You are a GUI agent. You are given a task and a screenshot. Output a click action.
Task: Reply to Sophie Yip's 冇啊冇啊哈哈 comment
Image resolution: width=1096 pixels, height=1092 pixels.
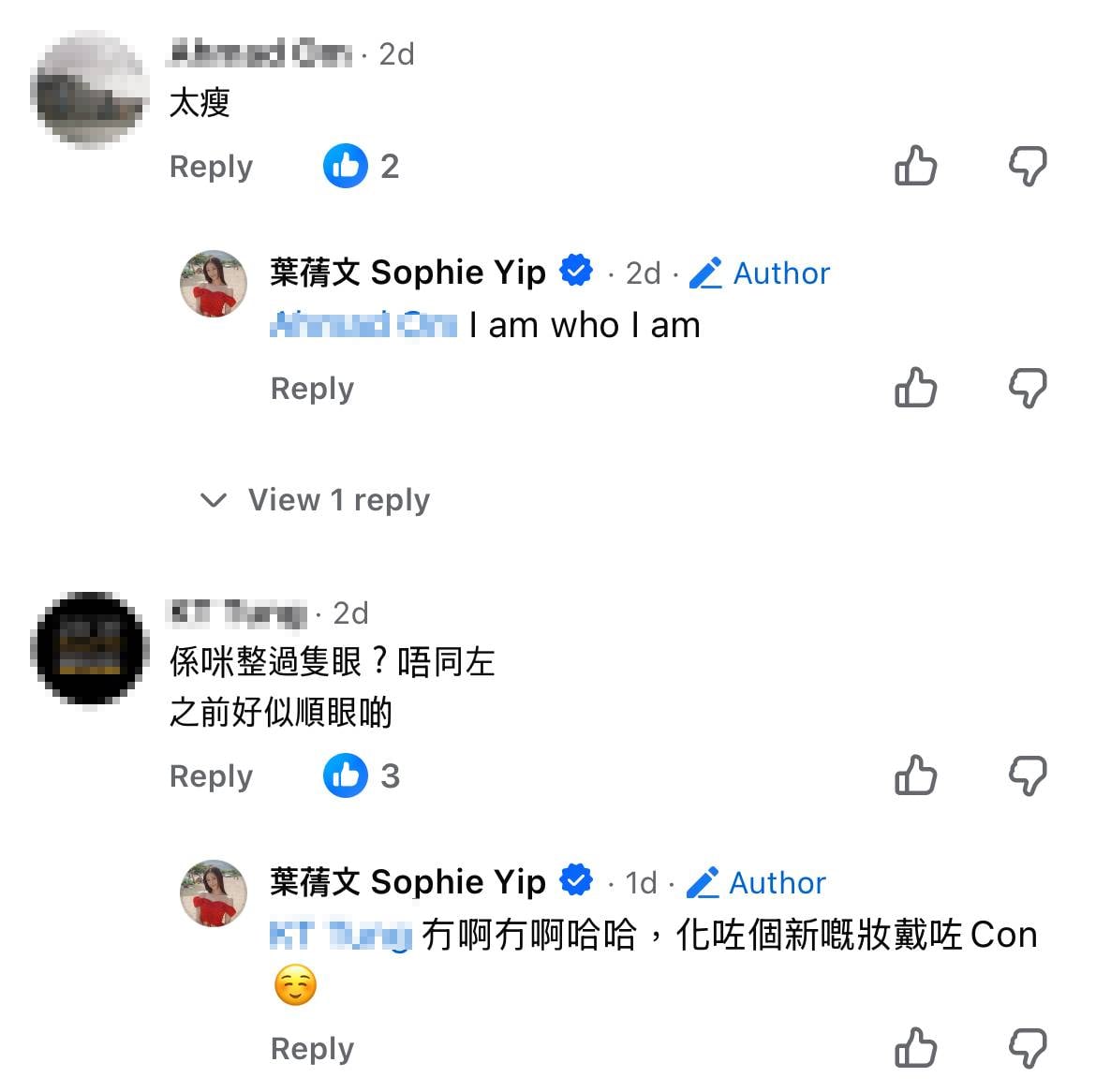pos(312,1049)
